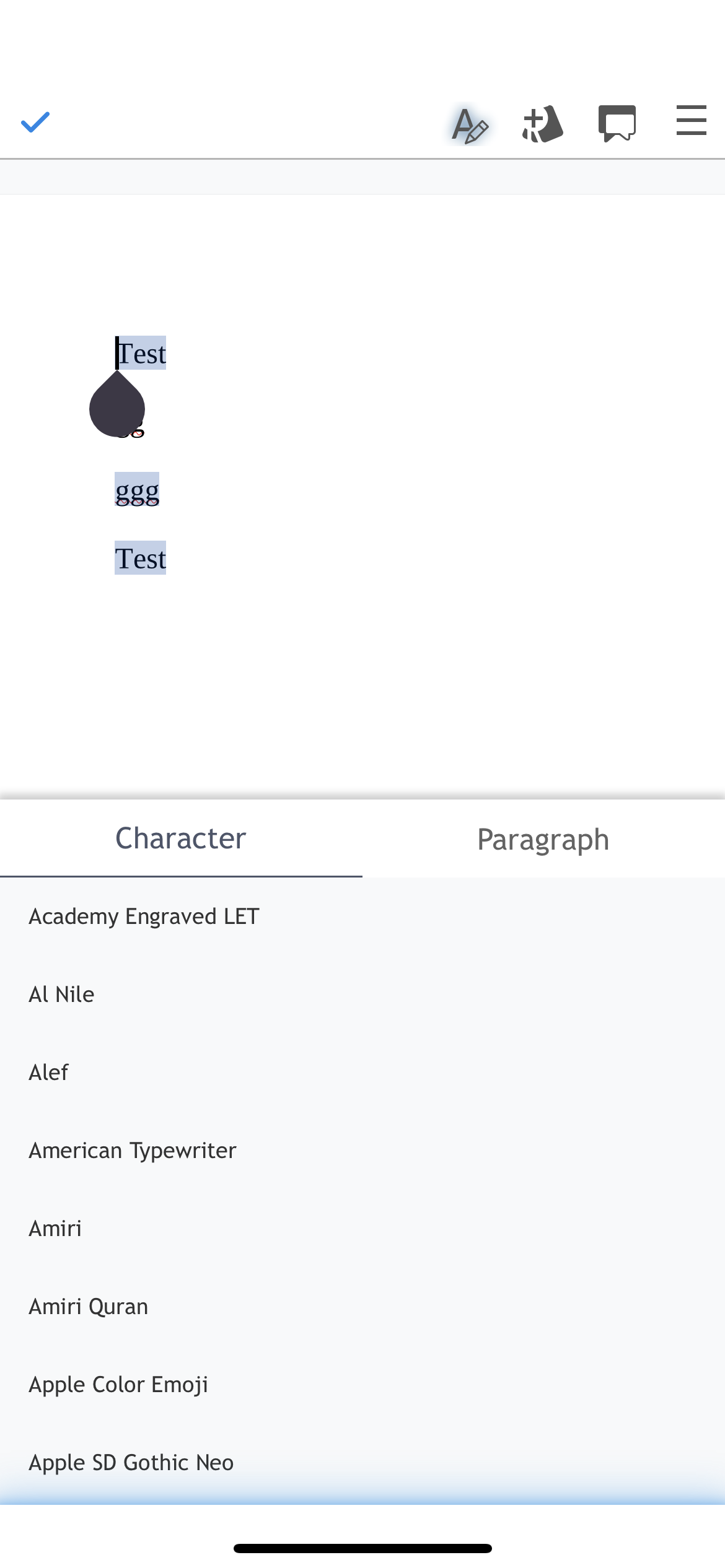
Task: Select Apple SD Gothic Neo font
Action: click(x=131, y=1463)
